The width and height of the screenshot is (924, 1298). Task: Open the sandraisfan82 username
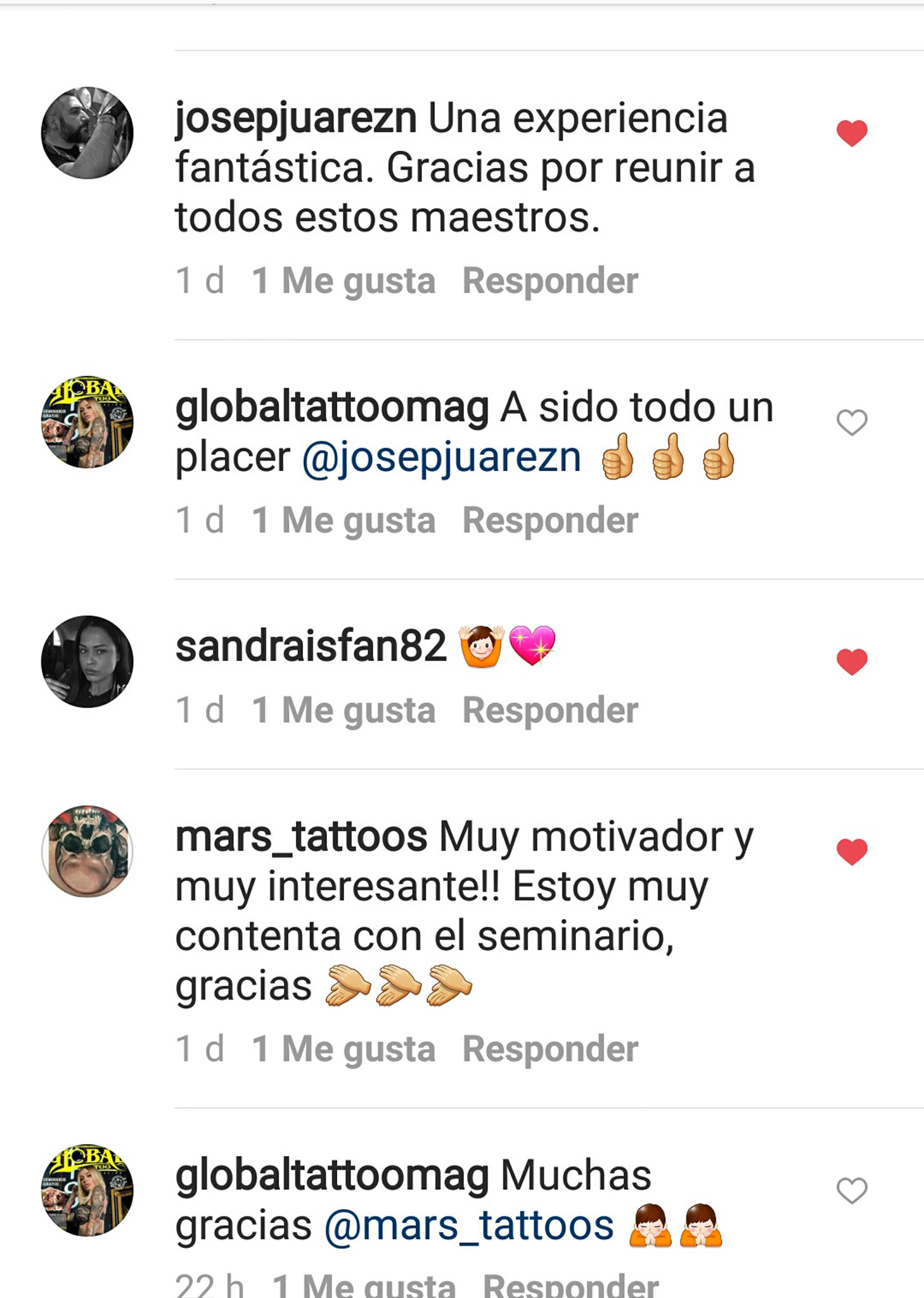tap(311, 647)
